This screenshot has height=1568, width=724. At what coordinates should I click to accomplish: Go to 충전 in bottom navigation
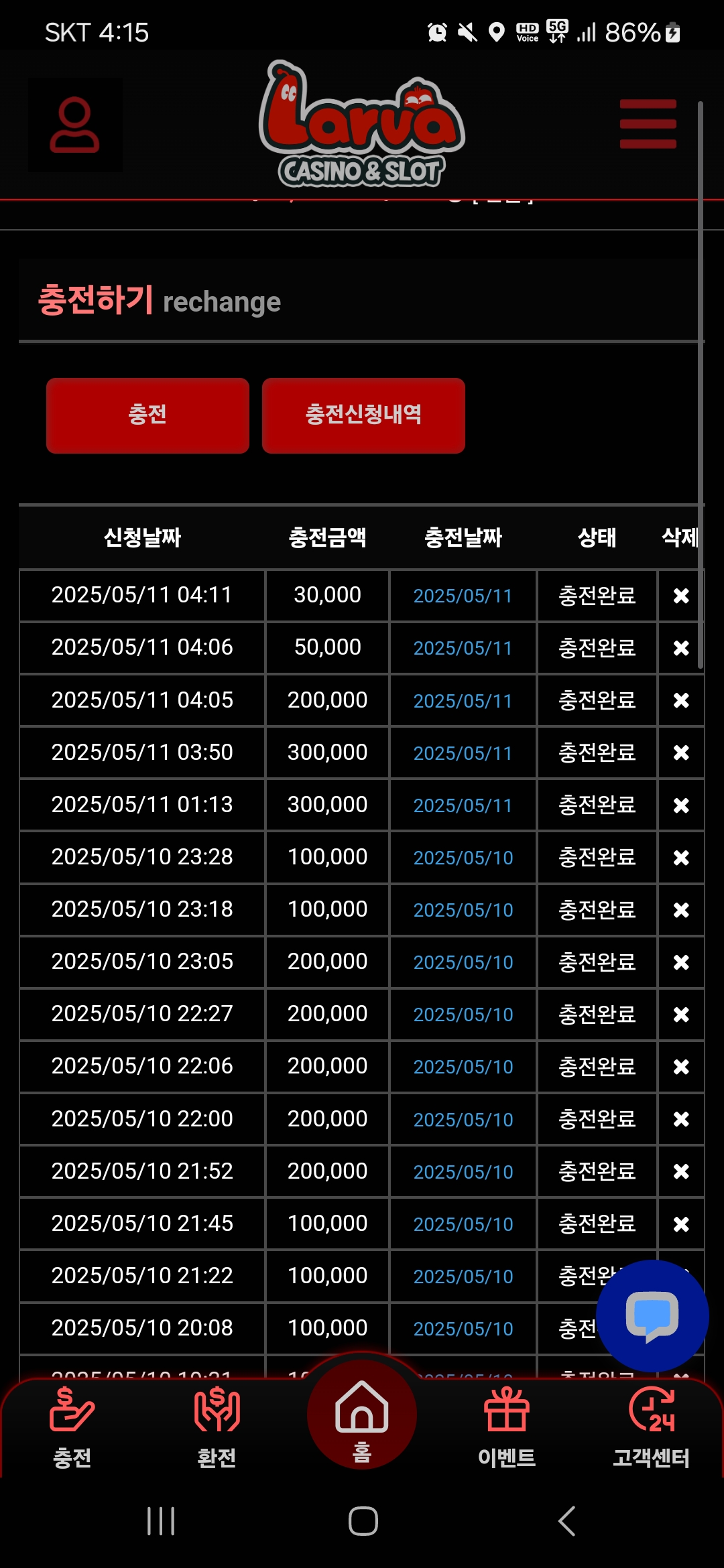72,1427
